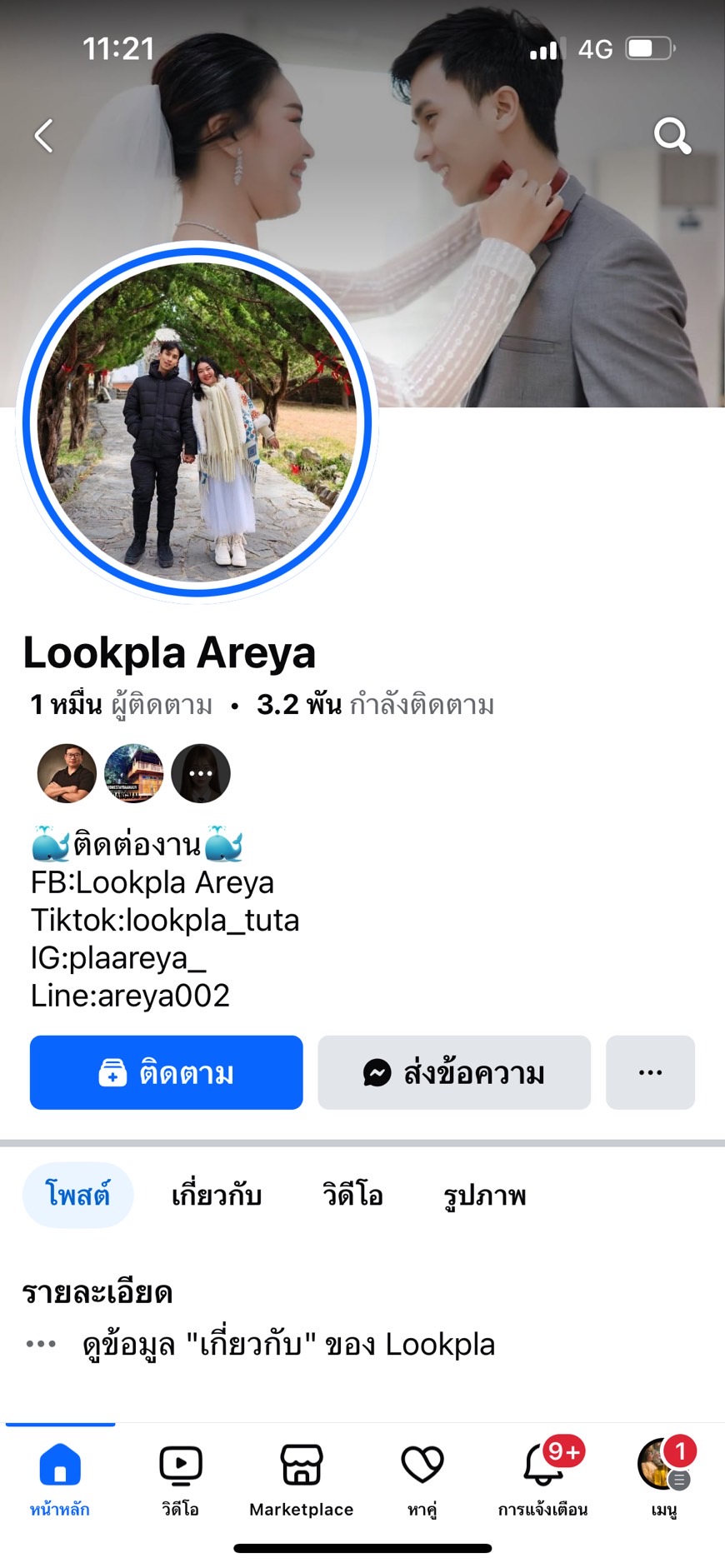View Lookpla Areya's profile picture
The height and width of the screenshot is (1568, 725).
197,420
